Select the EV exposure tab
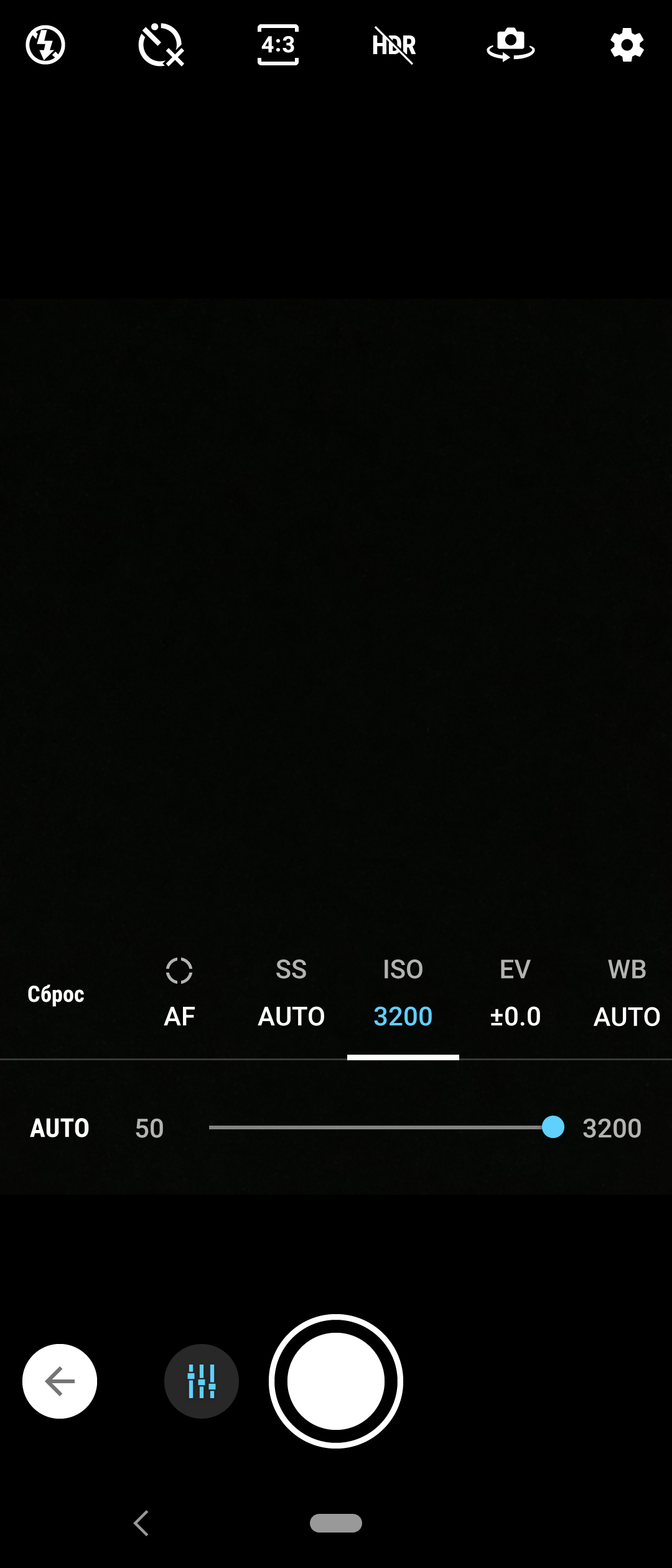672x1568 pixels. click(x=515, y=994)
